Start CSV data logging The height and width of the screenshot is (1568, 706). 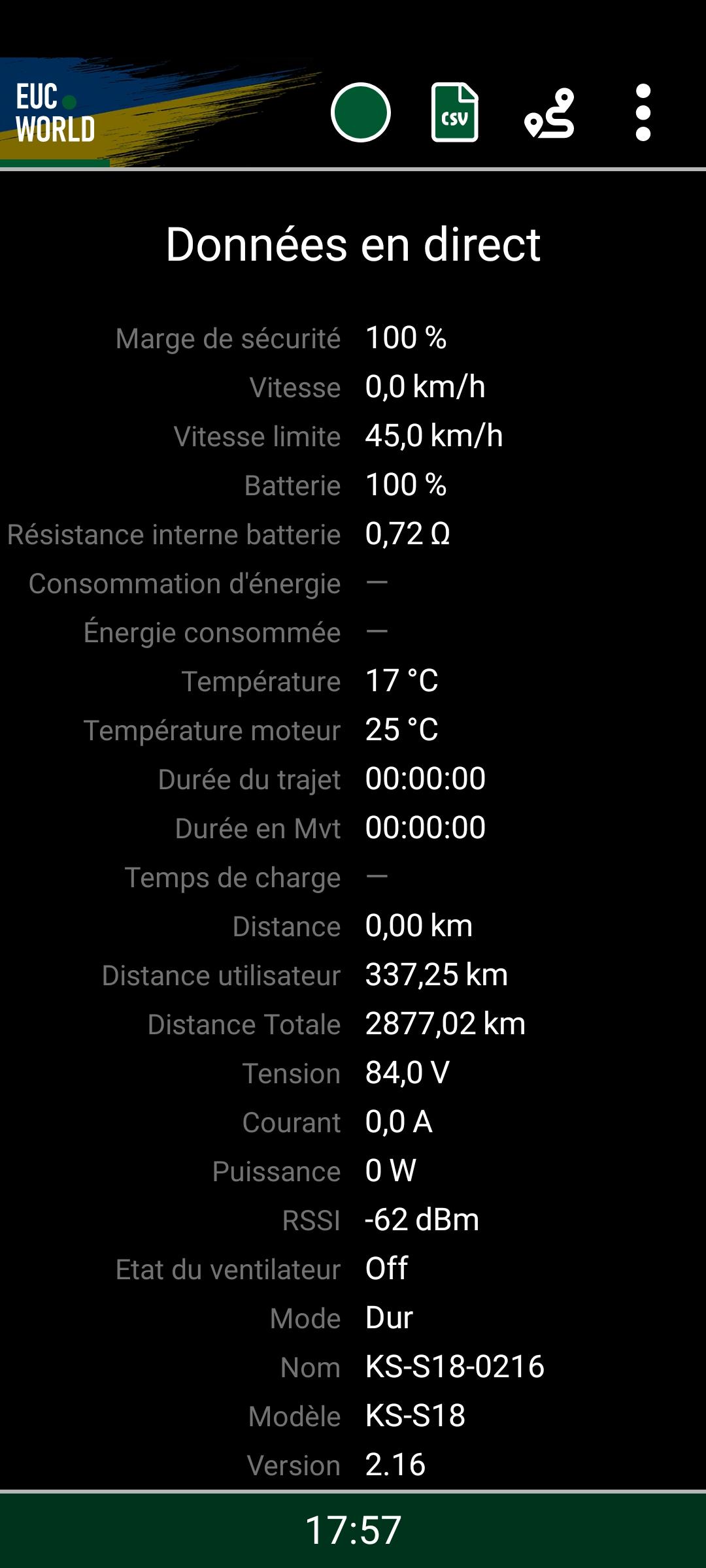pyautogui.click(x=455, y=112)
